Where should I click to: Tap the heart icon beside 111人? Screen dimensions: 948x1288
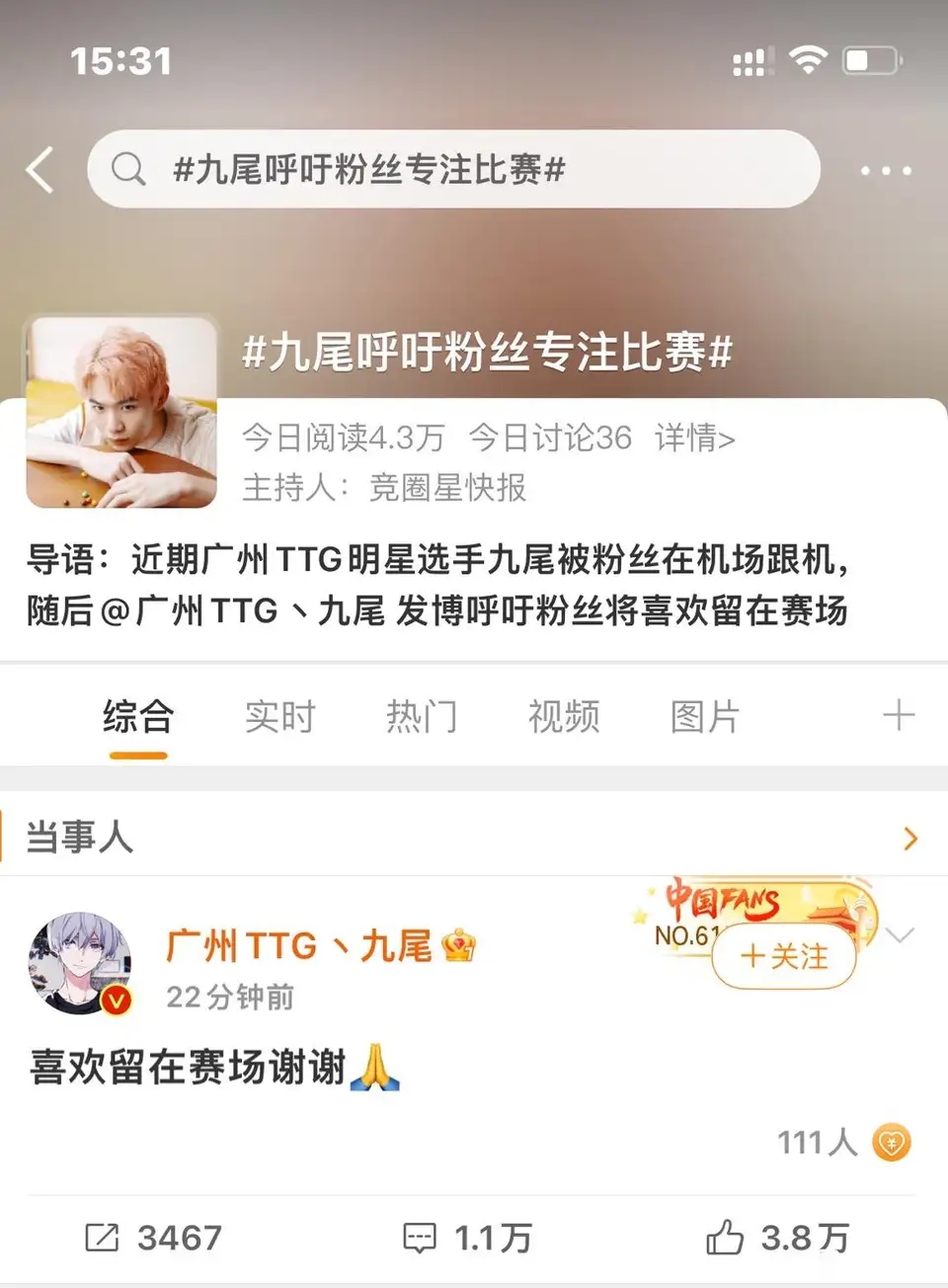(892, 1142)
